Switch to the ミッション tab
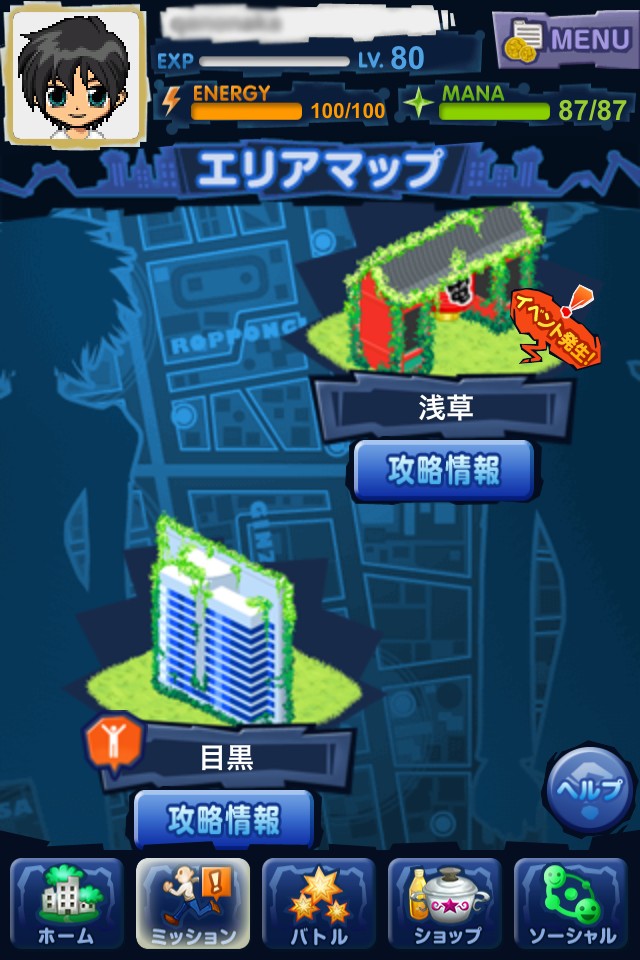The height and width of the screenshot is (960, 640). click(193, 904)
